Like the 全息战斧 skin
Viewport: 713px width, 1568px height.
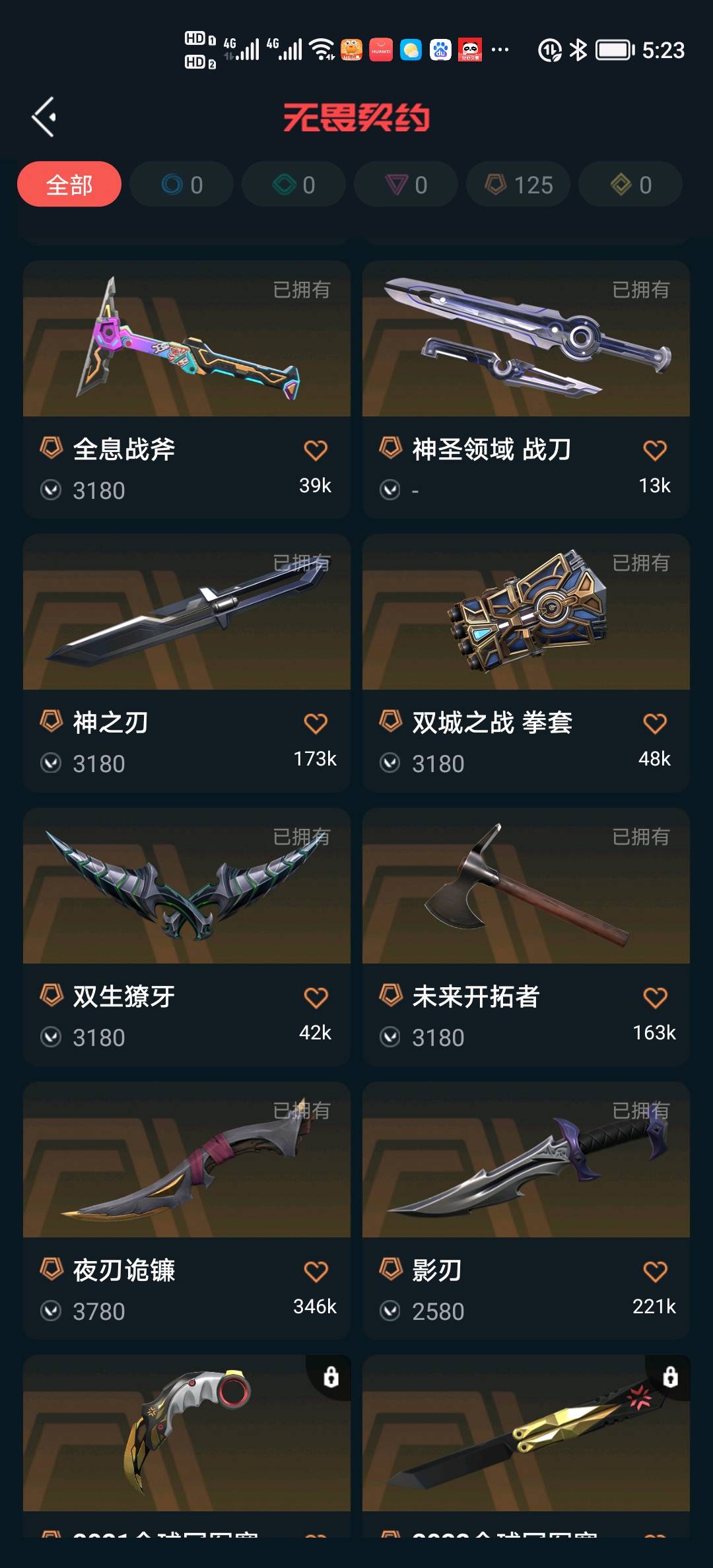(316, 450)
